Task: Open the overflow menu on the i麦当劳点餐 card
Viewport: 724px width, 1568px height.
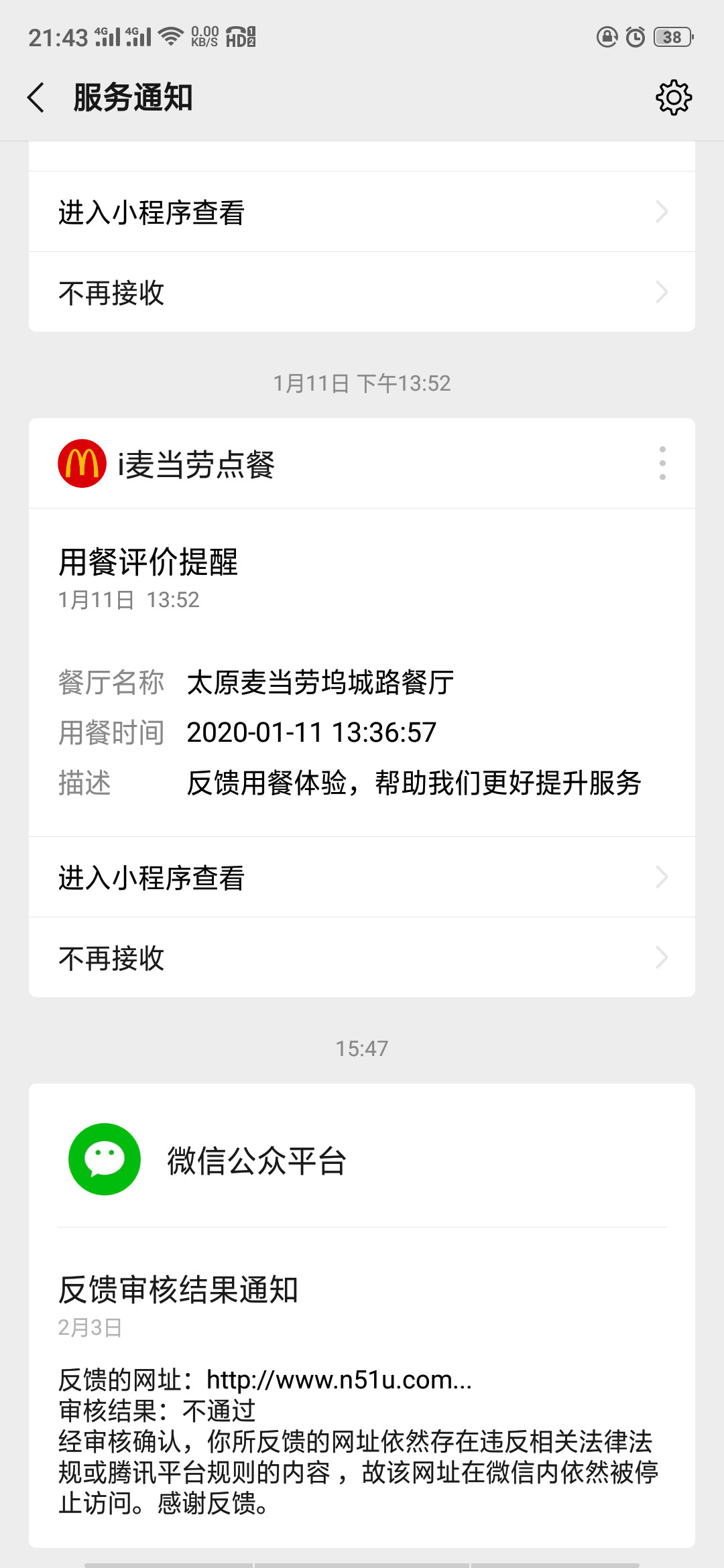Action: pos(662,463)
